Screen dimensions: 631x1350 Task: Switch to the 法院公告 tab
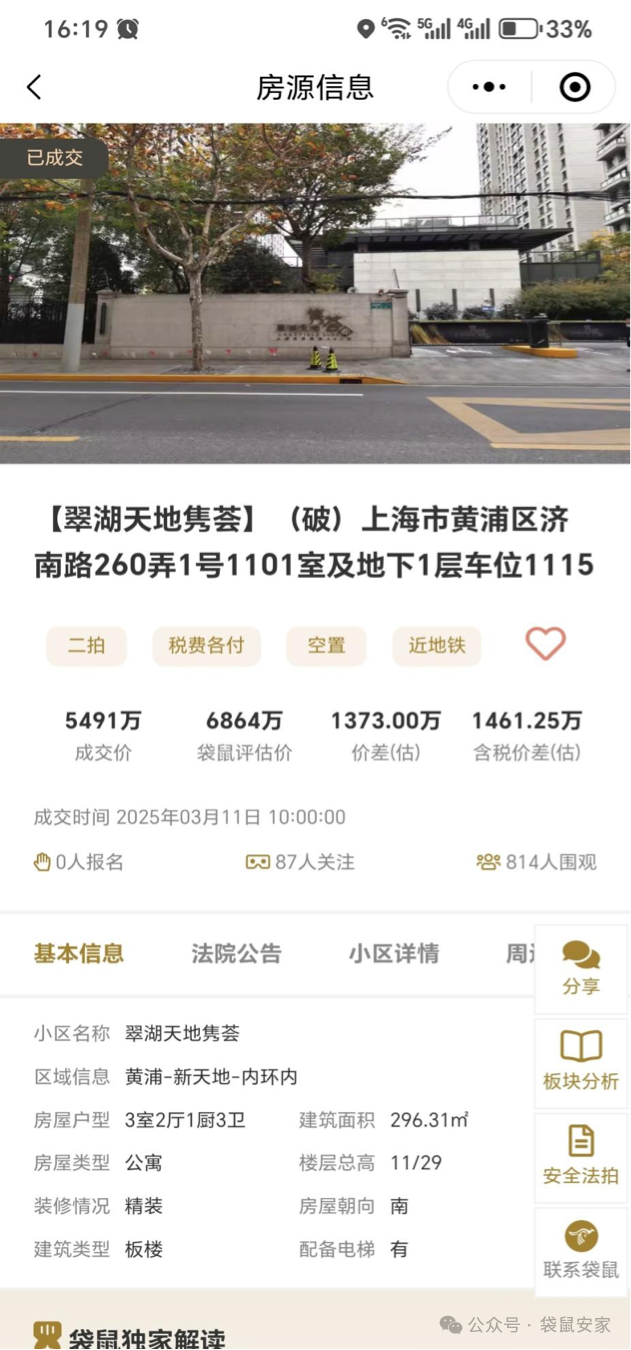pos(236,954)
